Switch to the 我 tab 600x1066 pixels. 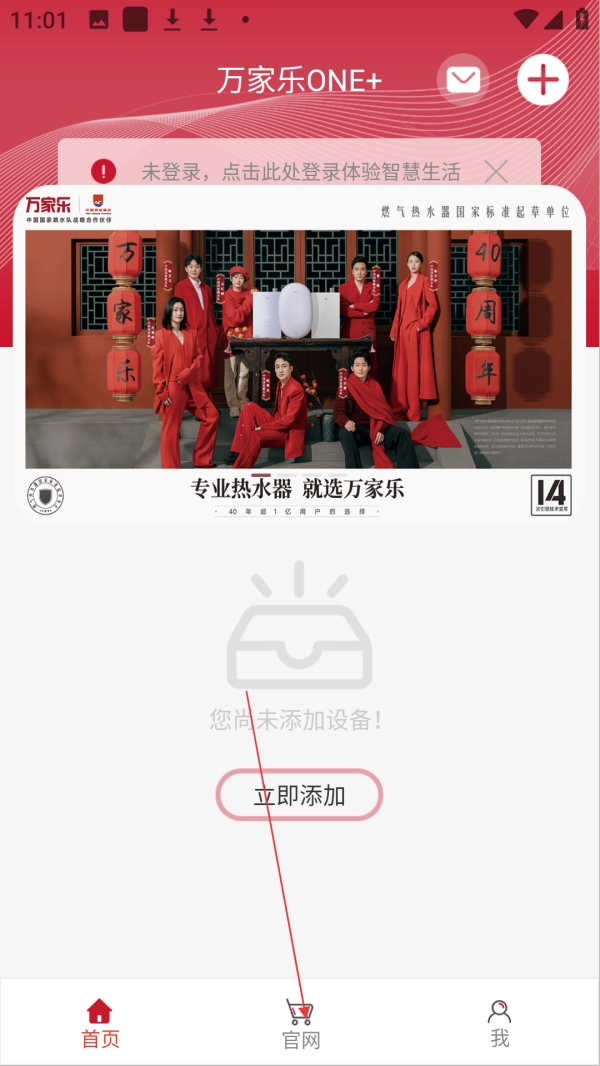(x=499, y=1023)
